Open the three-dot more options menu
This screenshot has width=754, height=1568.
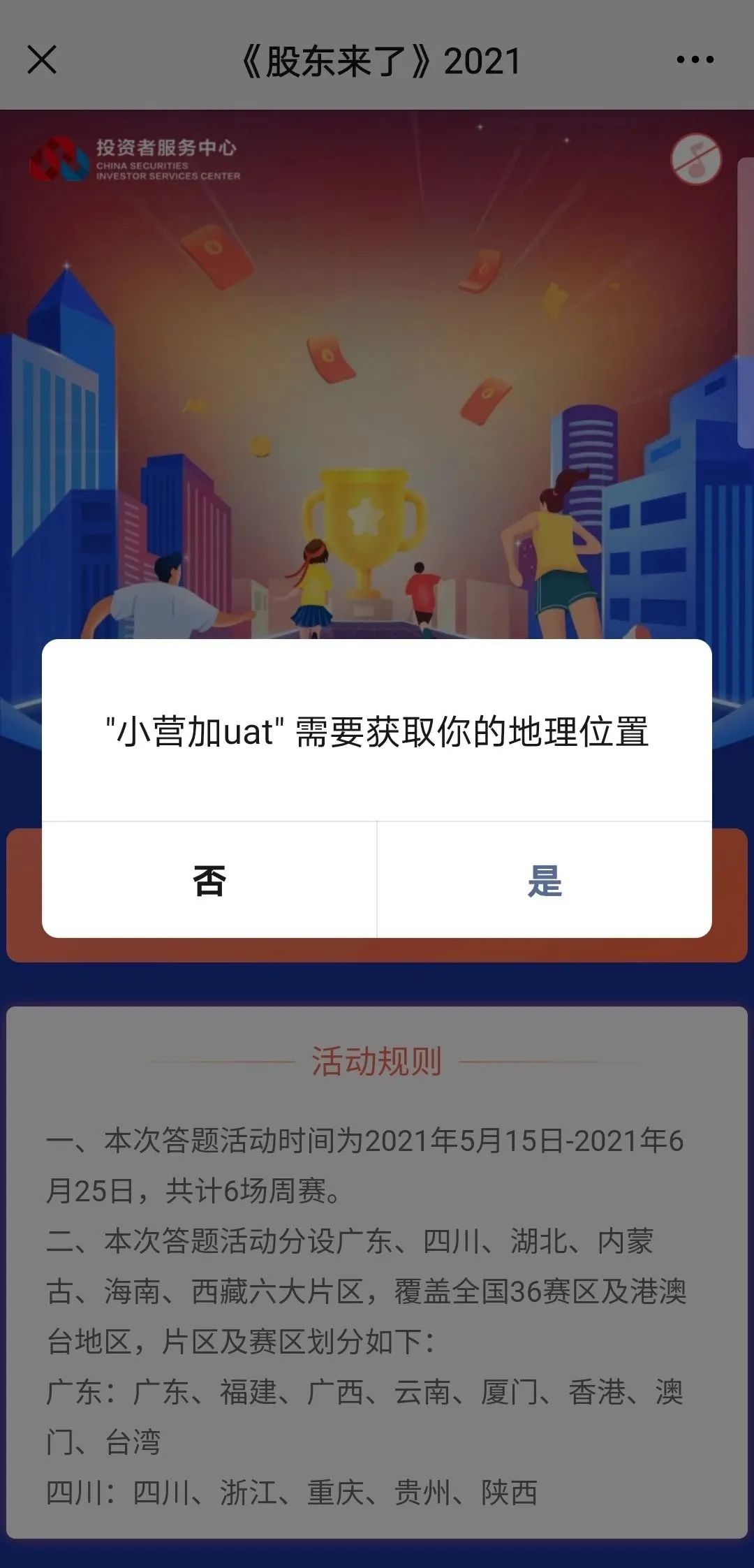(x=695, y=60)
